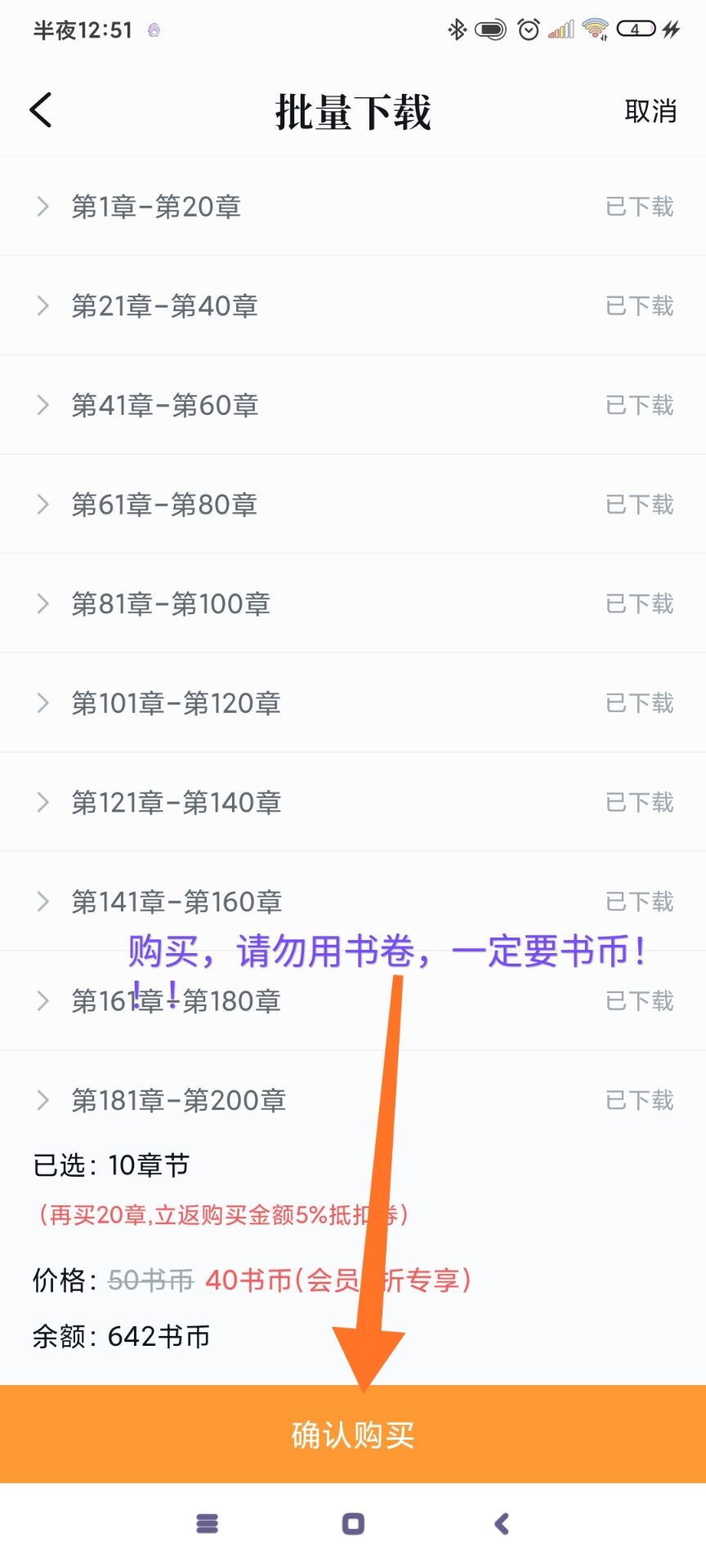Expand the 第81章-第100章 chapter group
Viewport: 706px width, 1568px height.
[43, 604]
